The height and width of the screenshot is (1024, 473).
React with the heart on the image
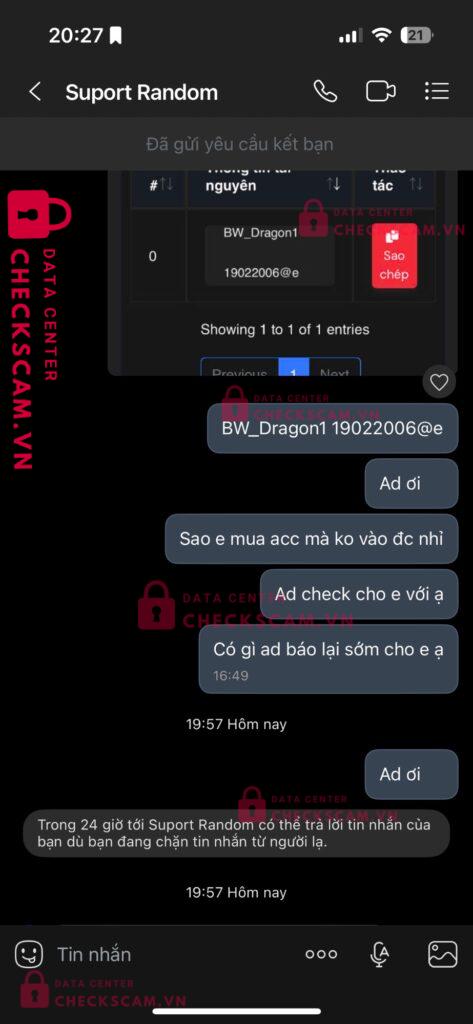click(439, 382)
